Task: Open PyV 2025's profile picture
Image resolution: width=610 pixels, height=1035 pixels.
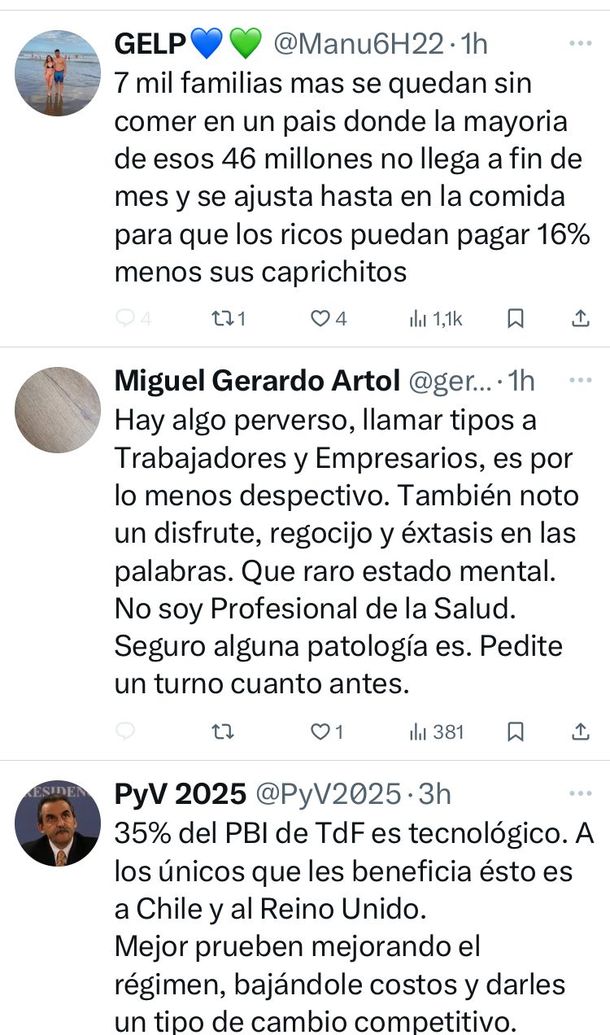Action: 58,823
